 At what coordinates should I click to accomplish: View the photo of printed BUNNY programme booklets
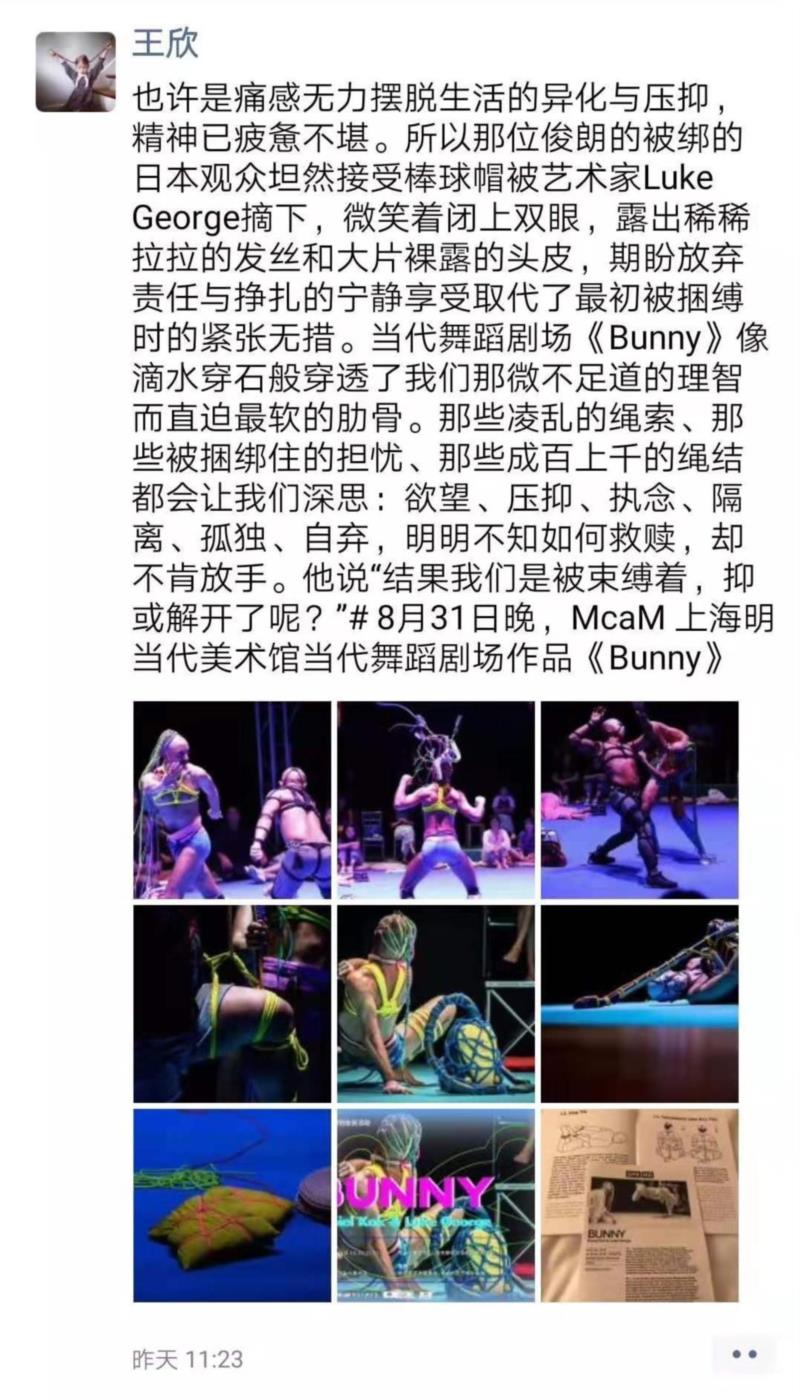coord(640,1205)
